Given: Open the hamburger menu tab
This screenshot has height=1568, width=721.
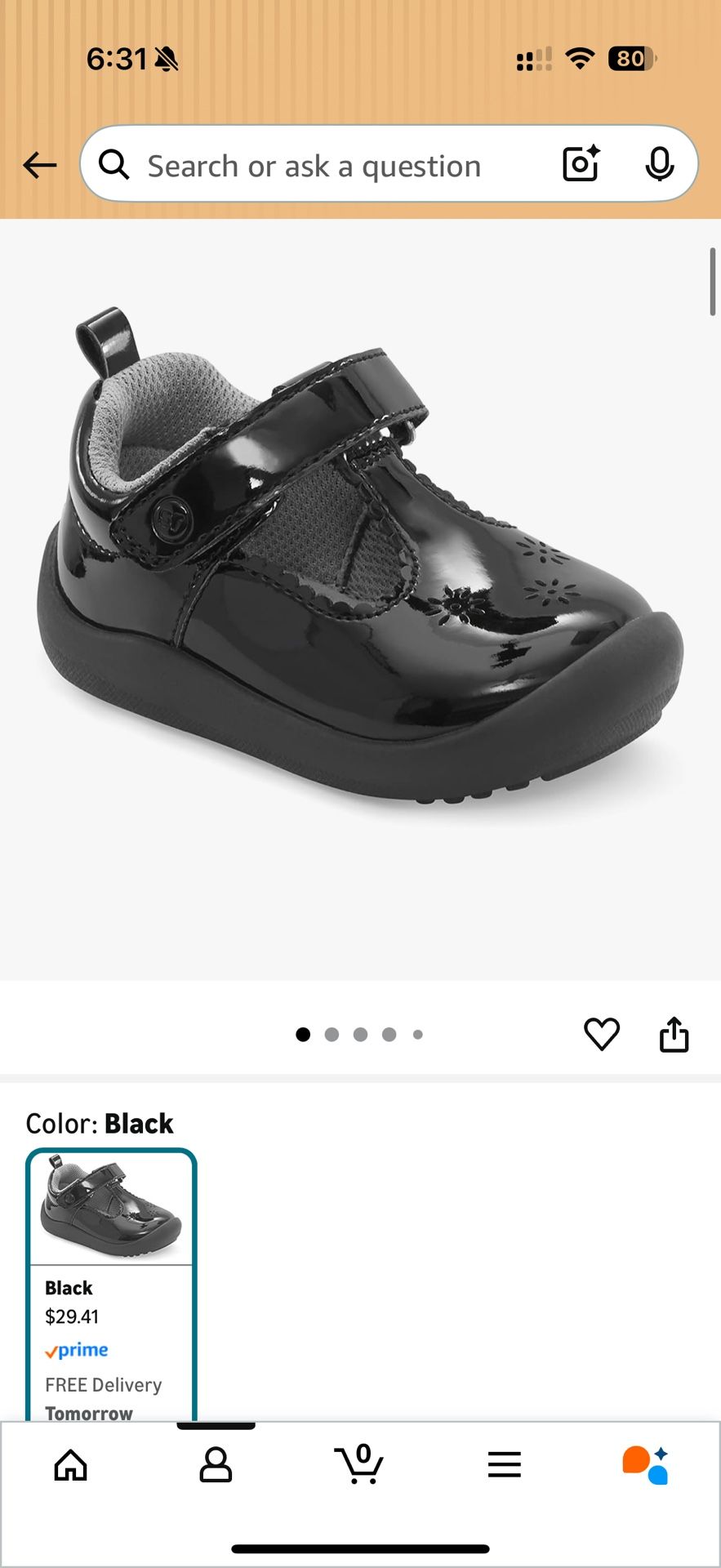Looking at the screenshot, I should pyautogui.click(x=504, y=1465).
